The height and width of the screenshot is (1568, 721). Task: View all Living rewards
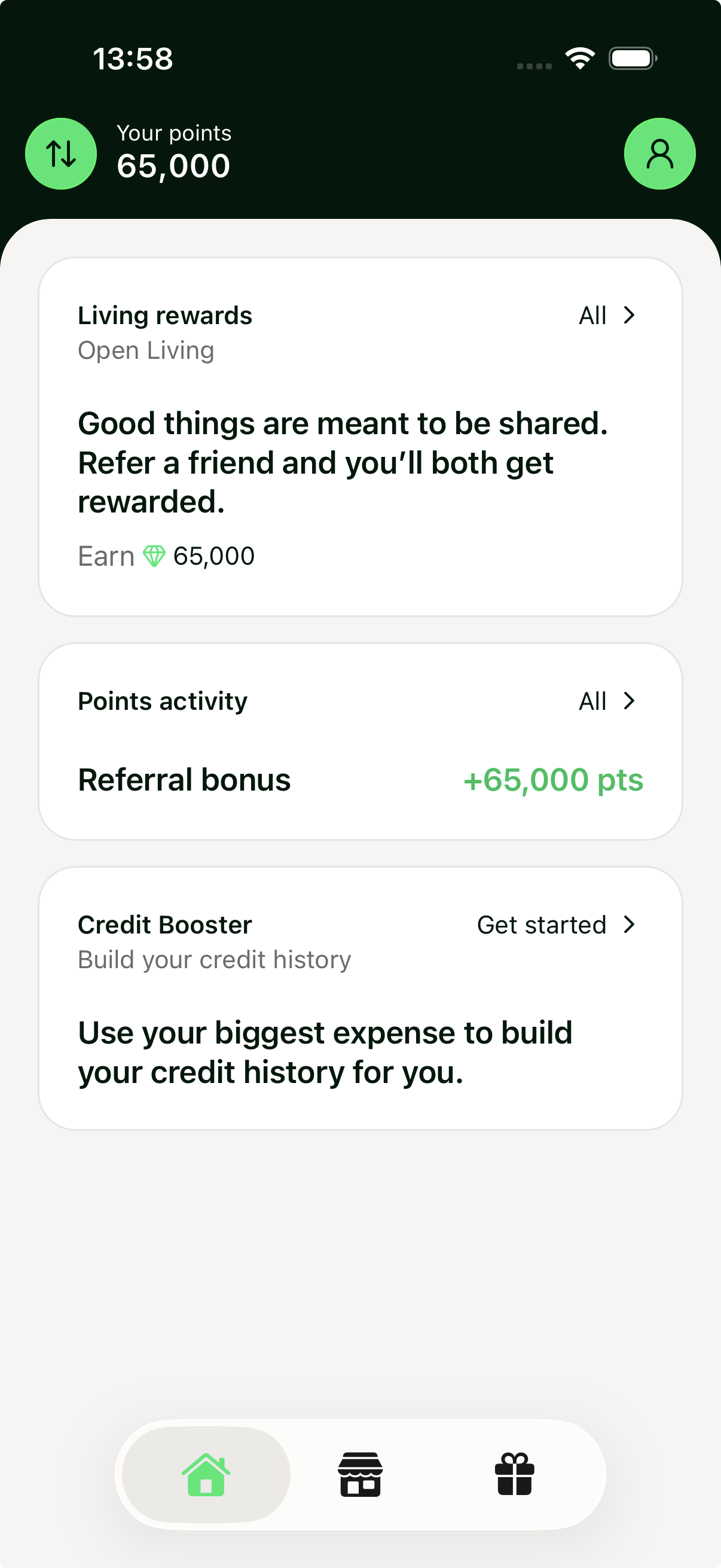[607, 315]
